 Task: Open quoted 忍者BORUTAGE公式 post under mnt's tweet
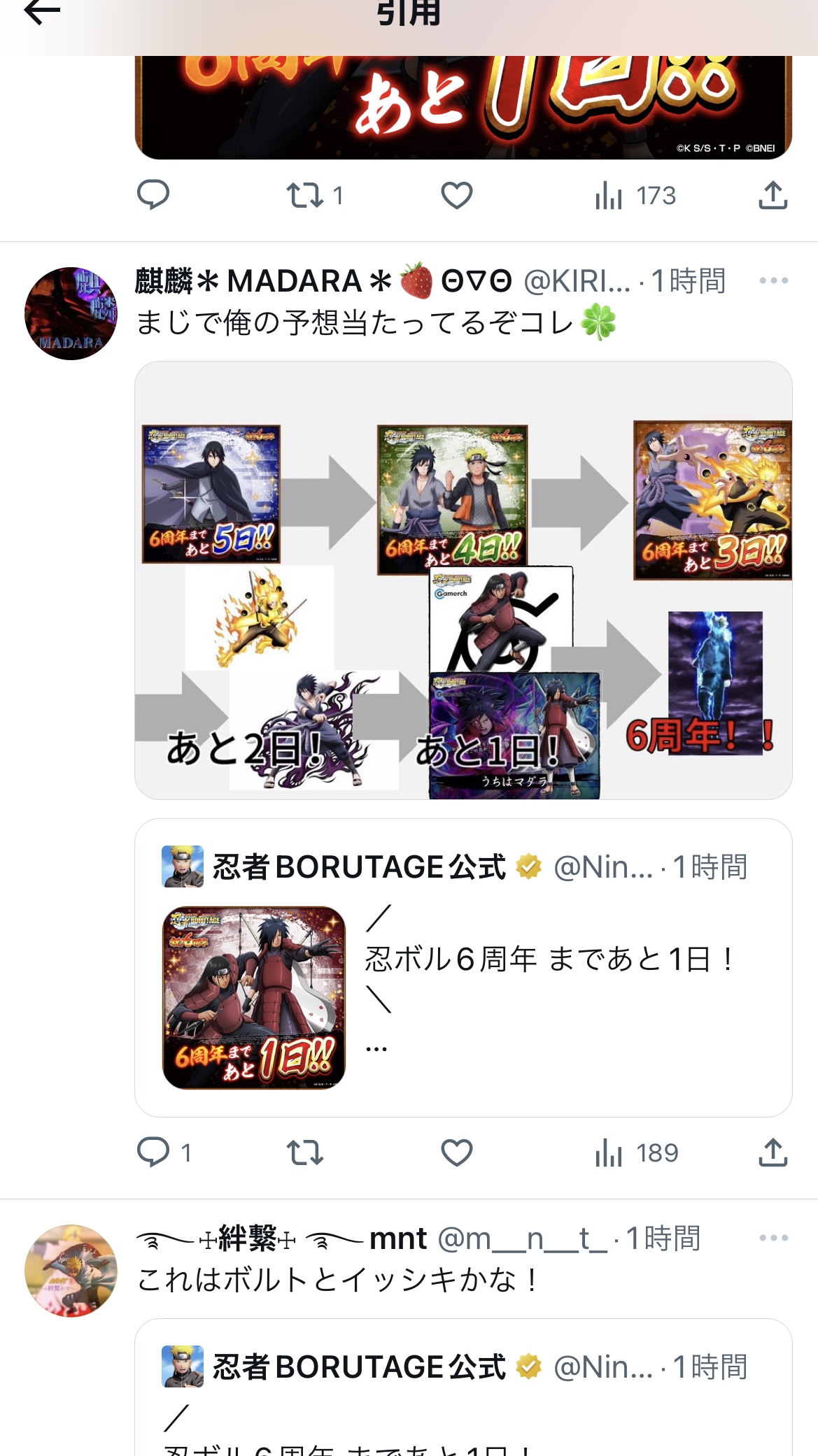point(463,1387)
